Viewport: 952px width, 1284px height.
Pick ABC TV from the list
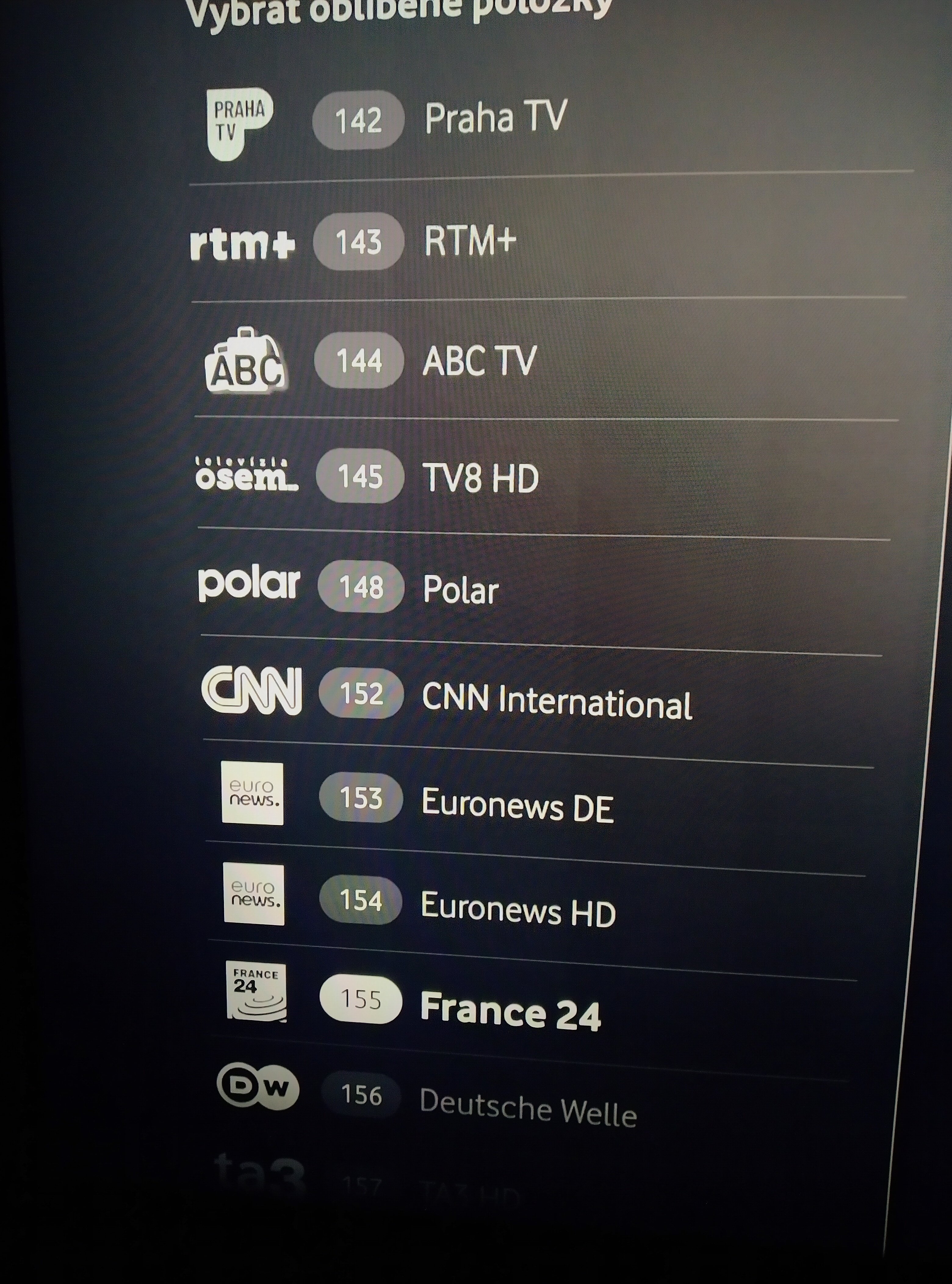coord(479,361)
